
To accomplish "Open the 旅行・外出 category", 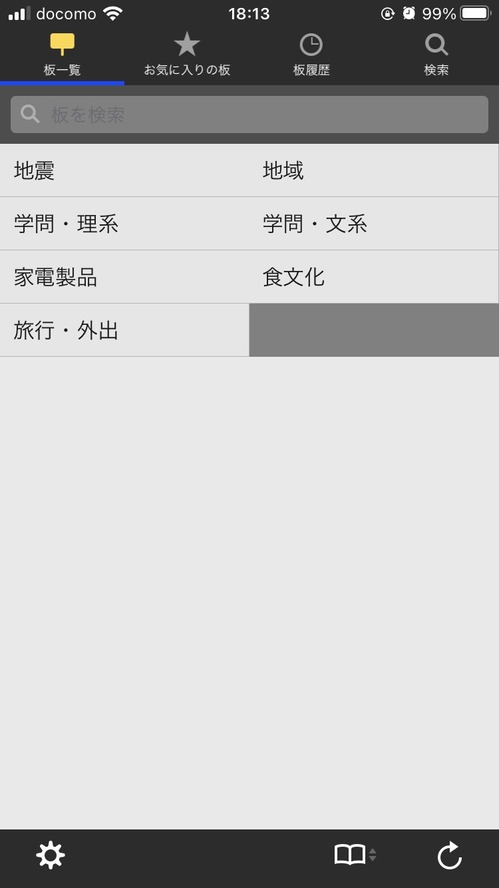I will click(125, 330).
